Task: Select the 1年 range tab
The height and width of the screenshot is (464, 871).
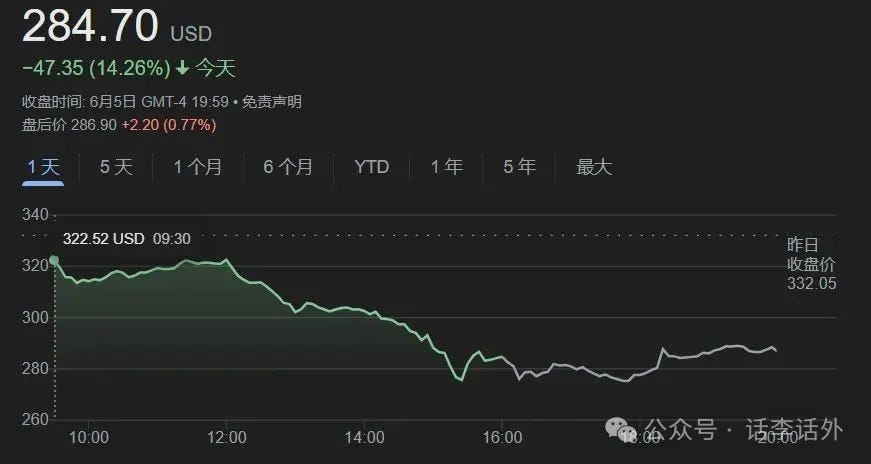Action: click(446, 167)
